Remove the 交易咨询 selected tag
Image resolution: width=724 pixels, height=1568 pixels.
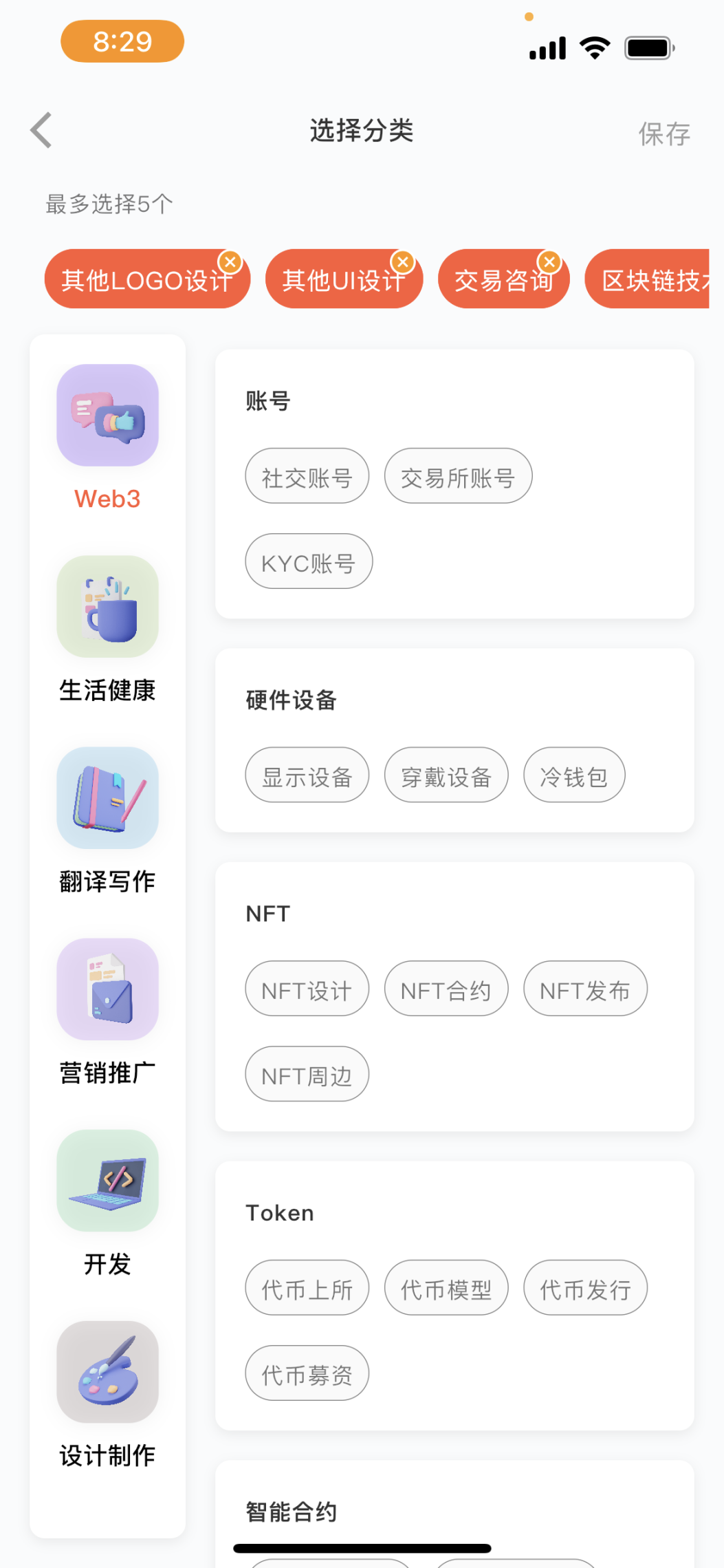tap(549, 262)
